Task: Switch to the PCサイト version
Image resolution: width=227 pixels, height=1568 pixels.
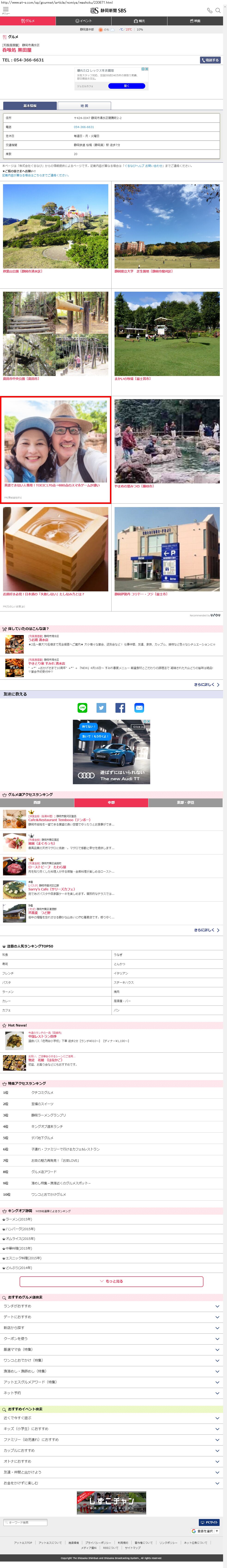Action: coord(209,1522)
